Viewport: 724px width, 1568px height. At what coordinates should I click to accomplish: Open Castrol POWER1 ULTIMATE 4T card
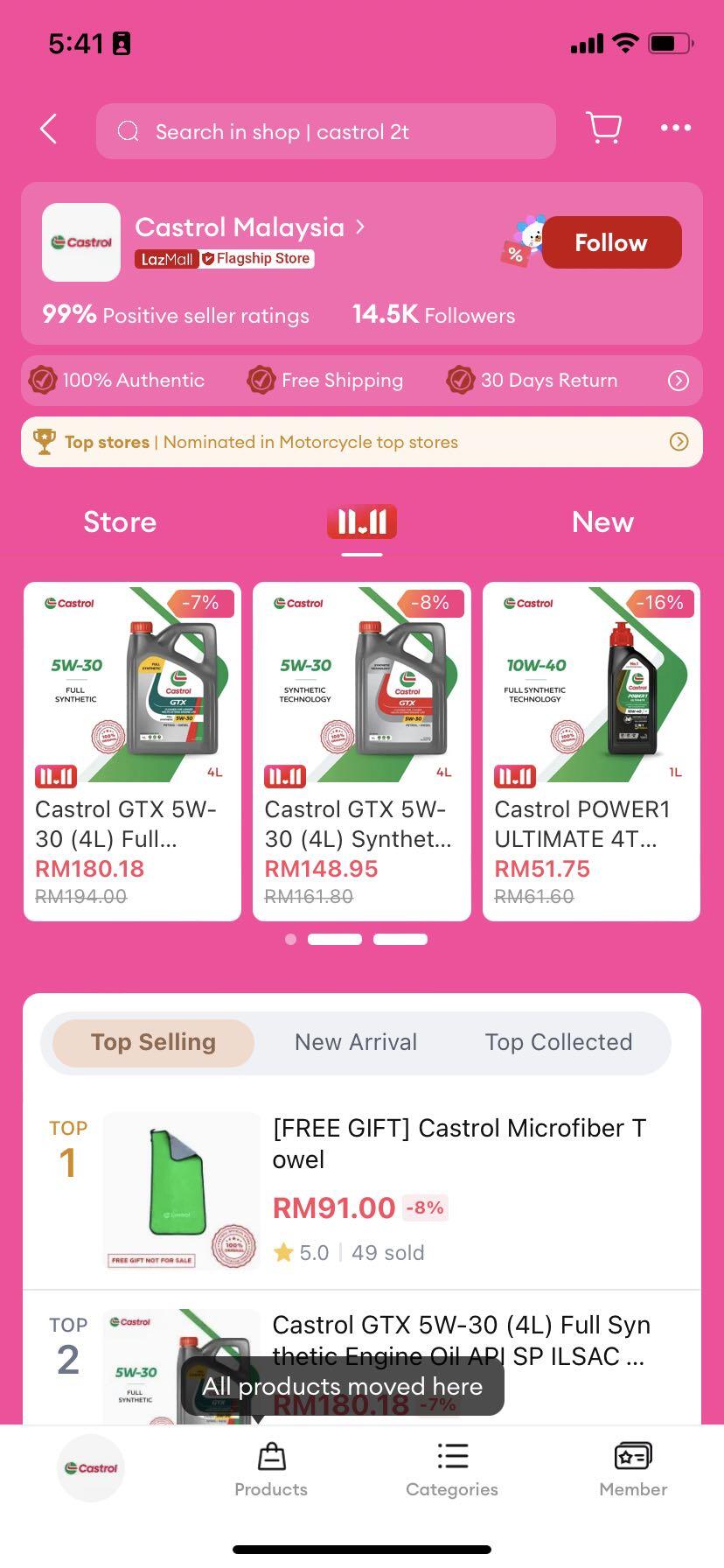pyautogui.click(x=591, y=751)
